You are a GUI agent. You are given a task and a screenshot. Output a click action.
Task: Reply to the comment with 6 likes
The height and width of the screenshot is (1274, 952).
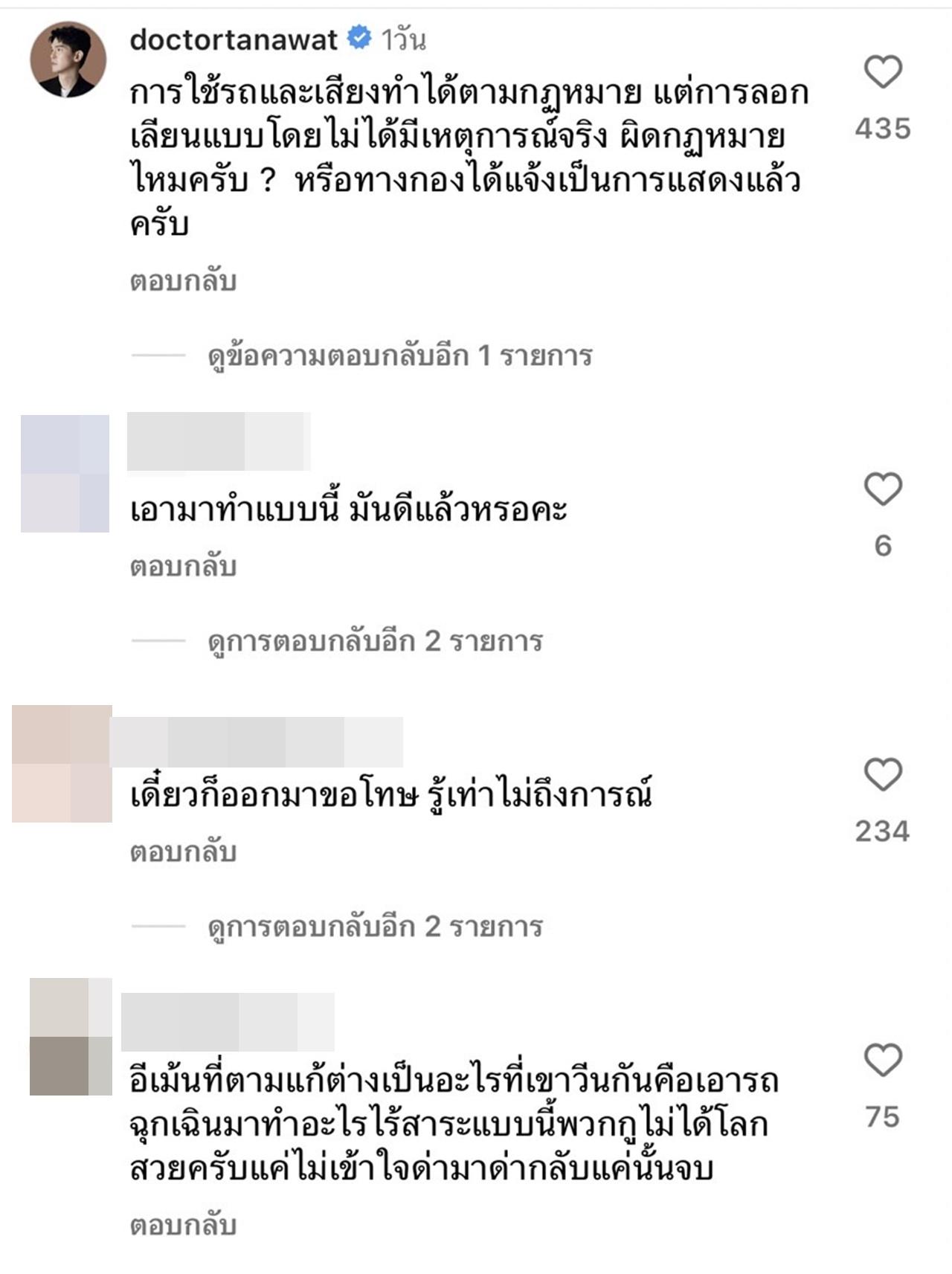pos(183,566)
